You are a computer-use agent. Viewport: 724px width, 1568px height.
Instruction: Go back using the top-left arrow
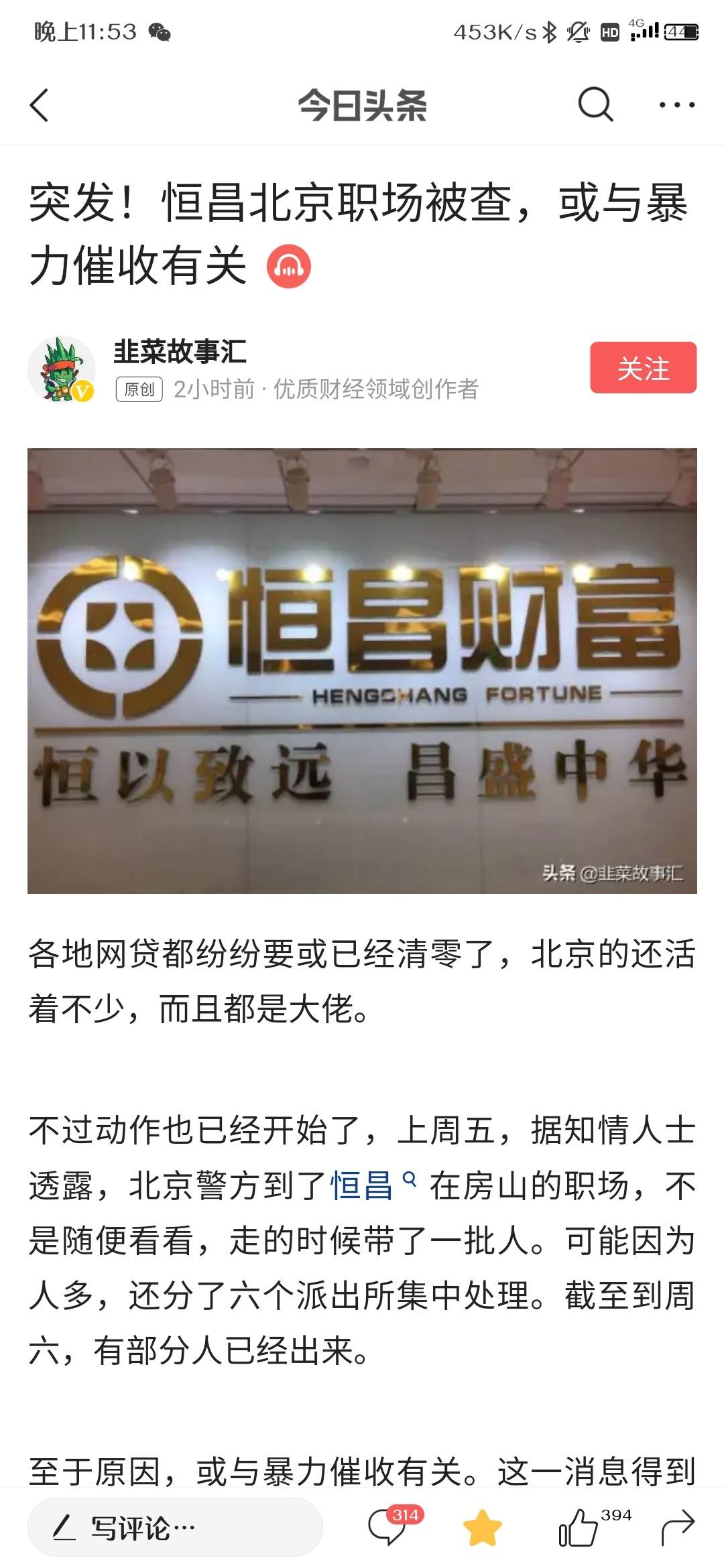pos(40,105)
